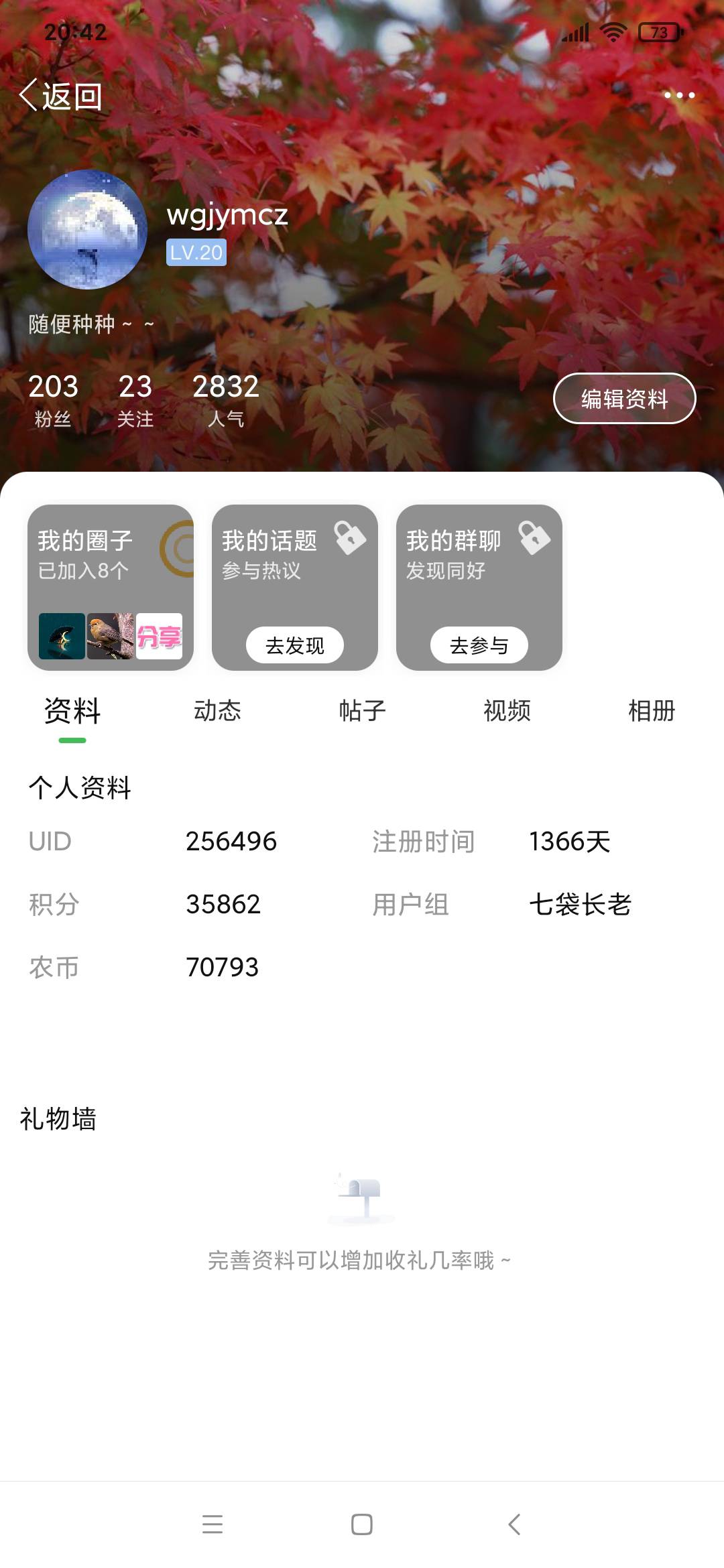The height and width of the screenshot is (1568, 724).
Task: Open the 我的圈子 card
Action: 111,588
